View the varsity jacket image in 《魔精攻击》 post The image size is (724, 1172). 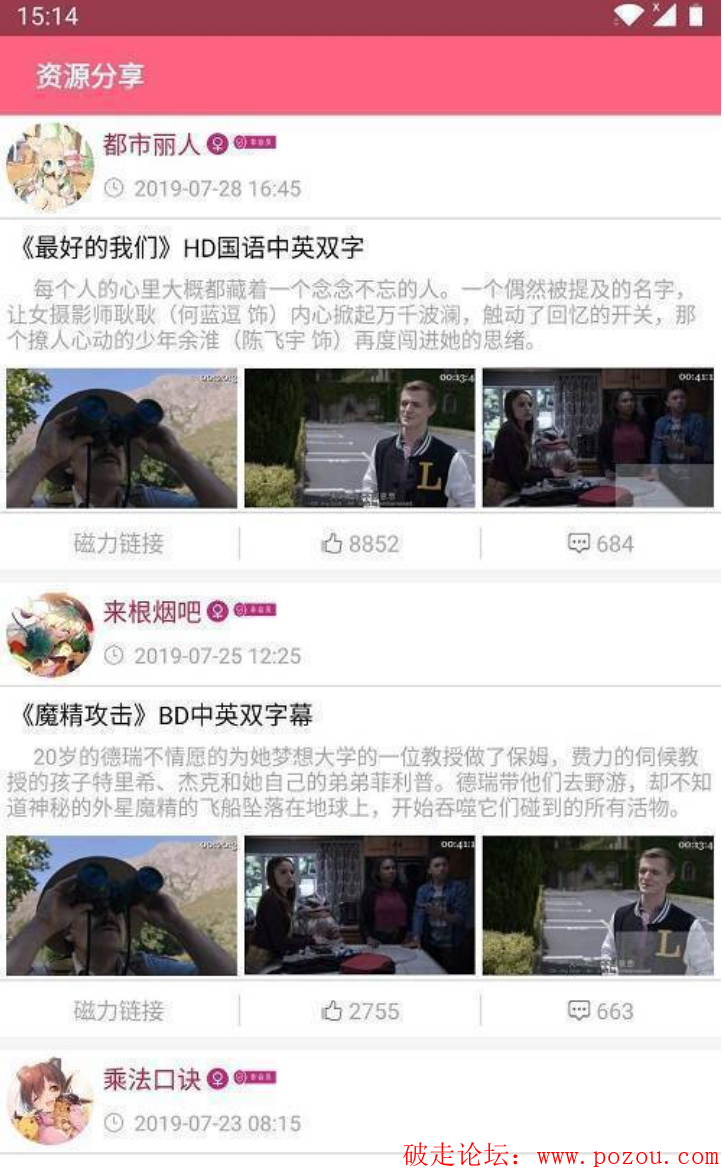coord(598,905)
